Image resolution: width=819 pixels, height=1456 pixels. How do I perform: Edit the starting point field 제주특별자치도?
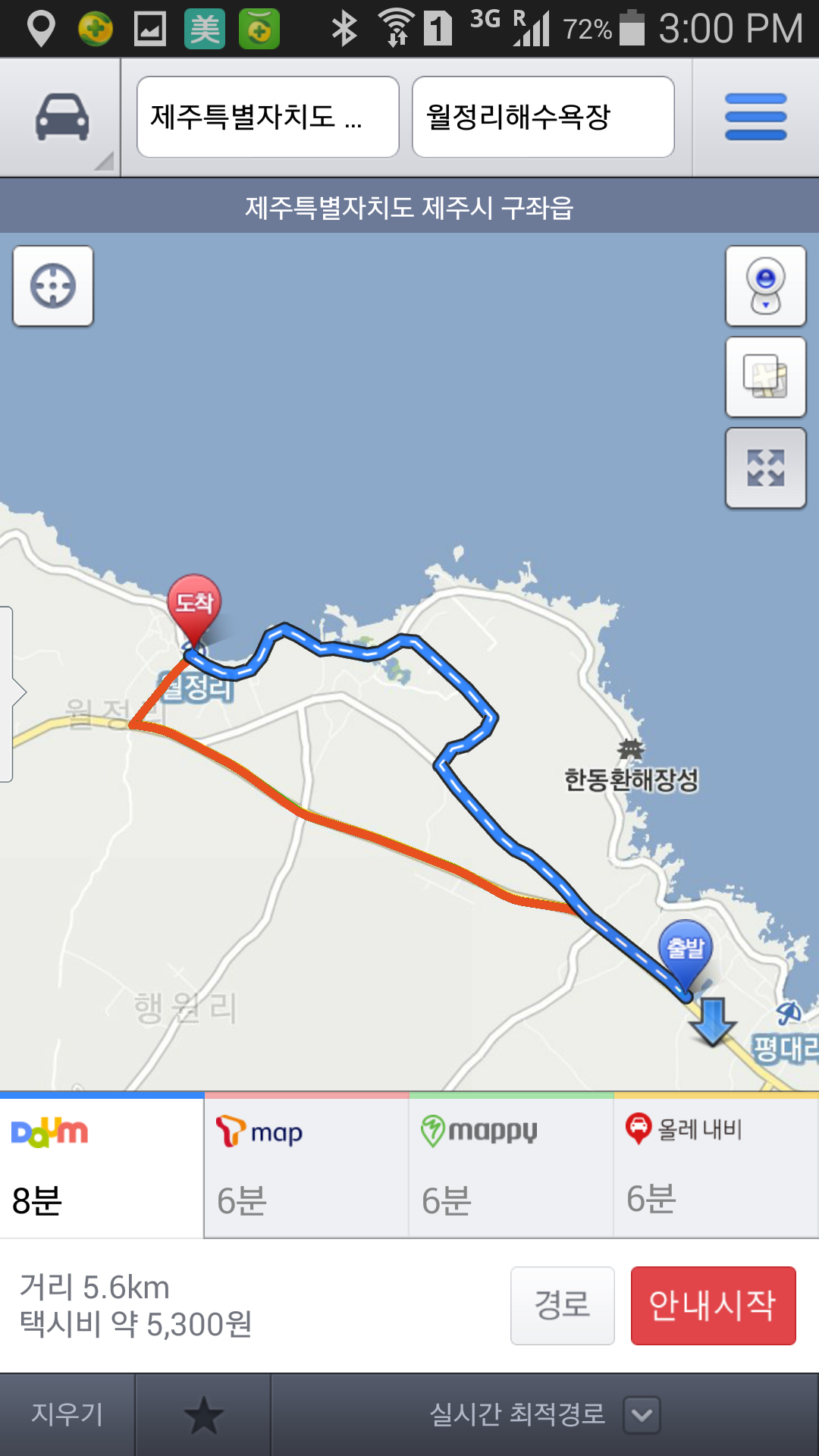click(x=268, y=117)
